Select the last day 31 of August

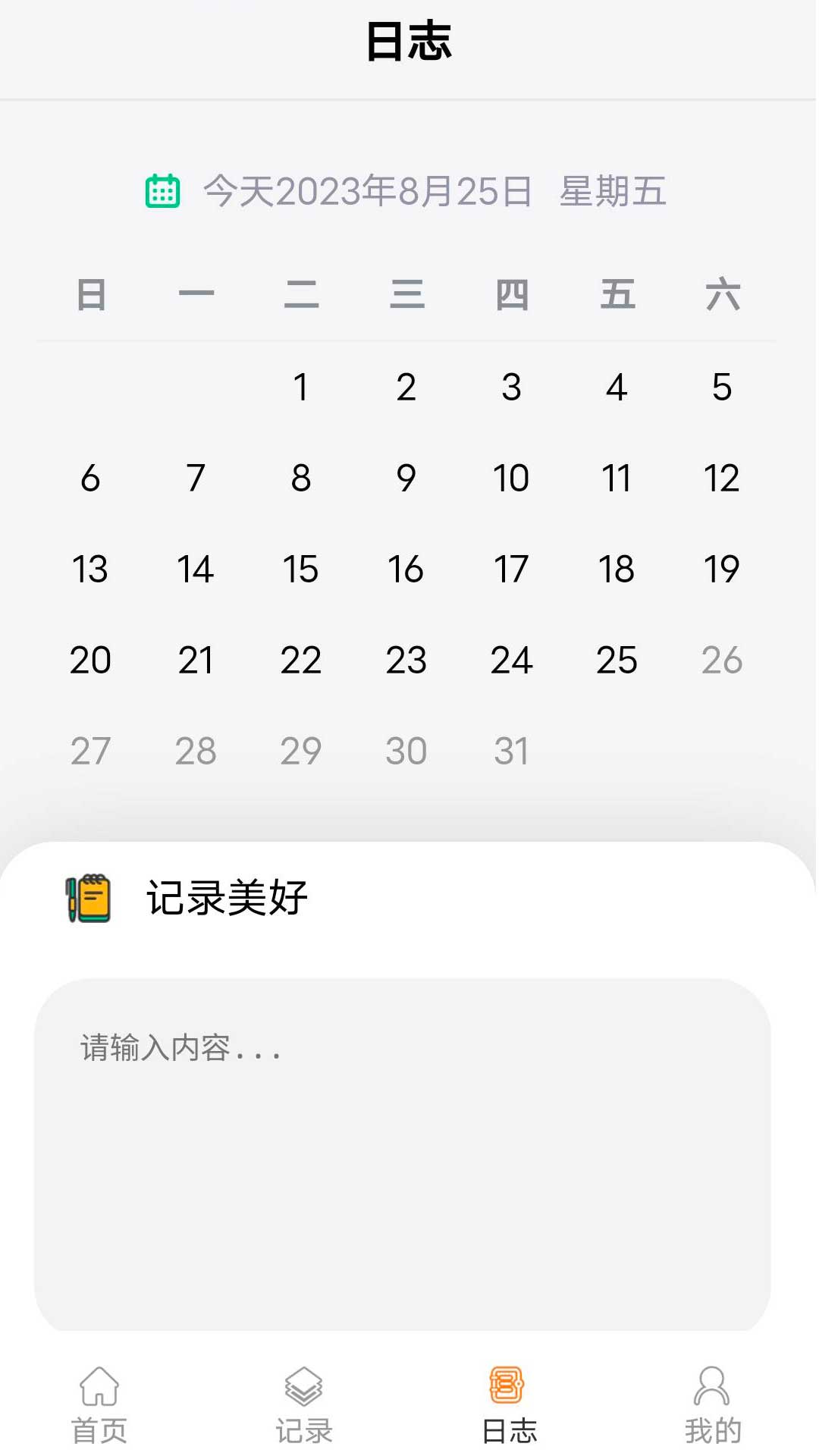[512, 751]
